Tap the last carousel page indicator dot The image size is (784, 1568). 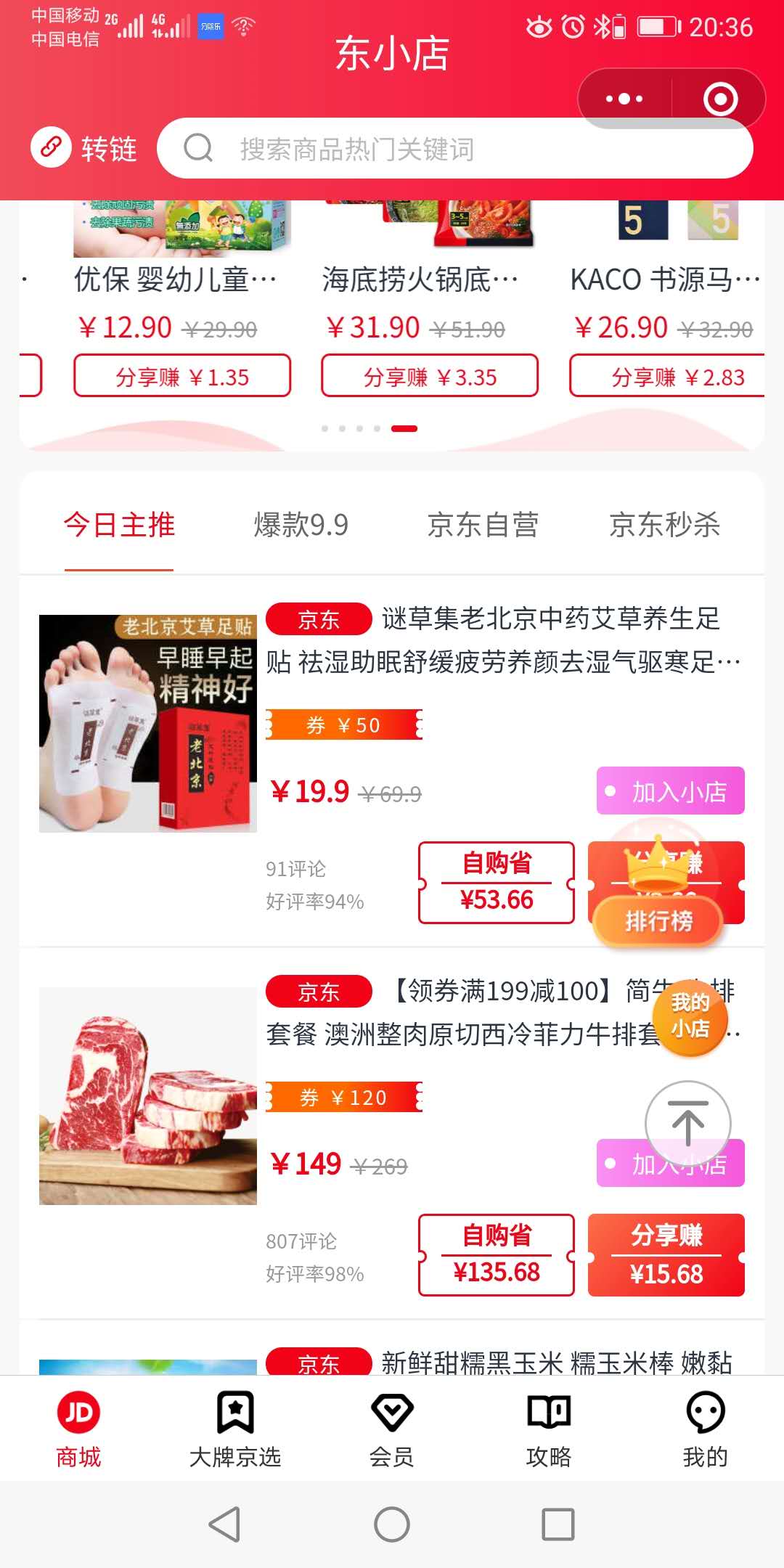404,428
